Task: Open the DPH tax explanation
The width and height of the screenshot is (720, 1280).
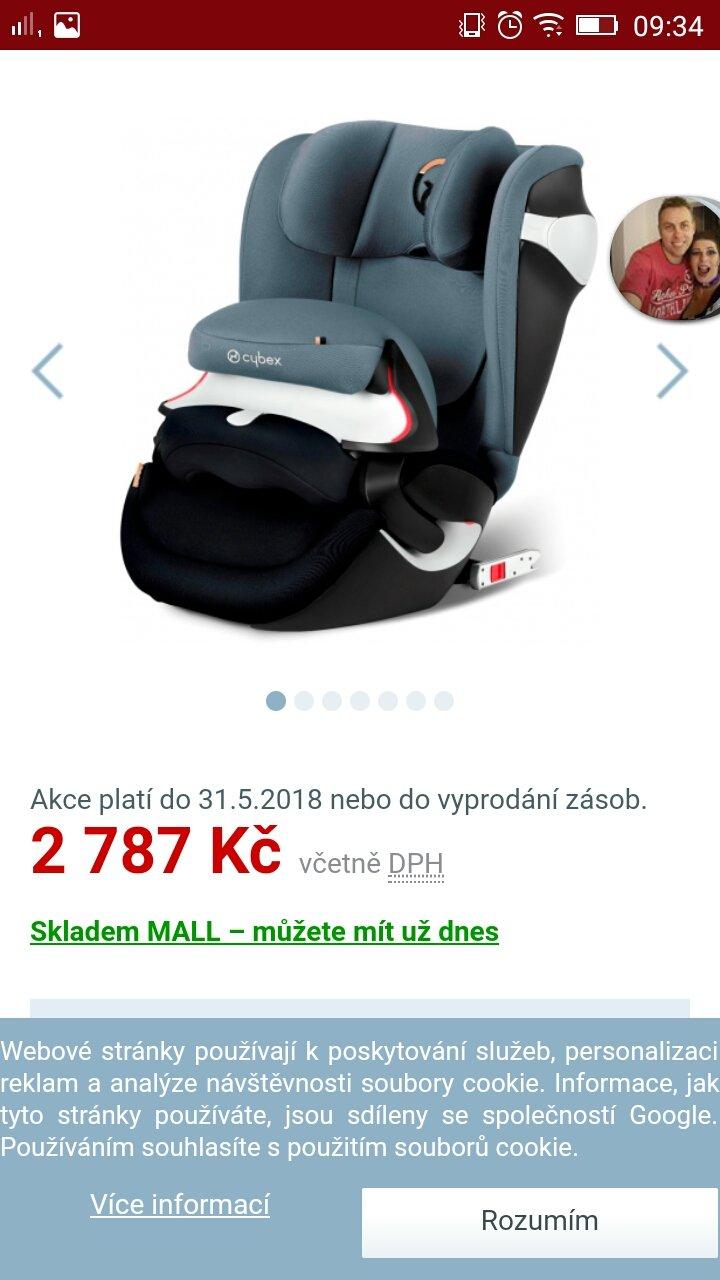Action: coord(415,864)
